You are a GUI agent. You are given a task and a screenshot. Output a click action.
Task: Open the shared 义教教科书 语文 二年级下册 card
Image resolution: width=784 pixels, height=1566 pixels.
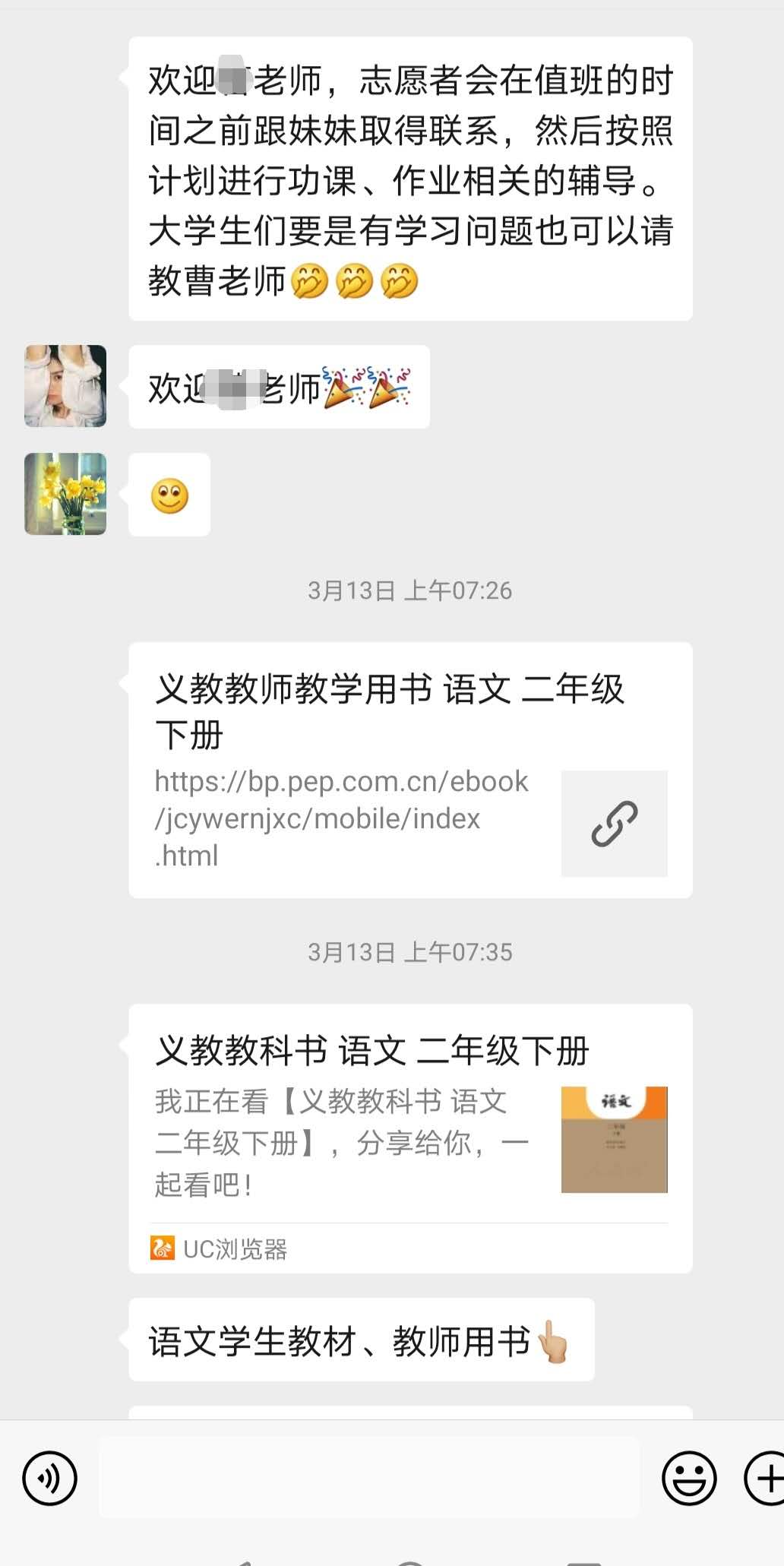pos(410,1137)
